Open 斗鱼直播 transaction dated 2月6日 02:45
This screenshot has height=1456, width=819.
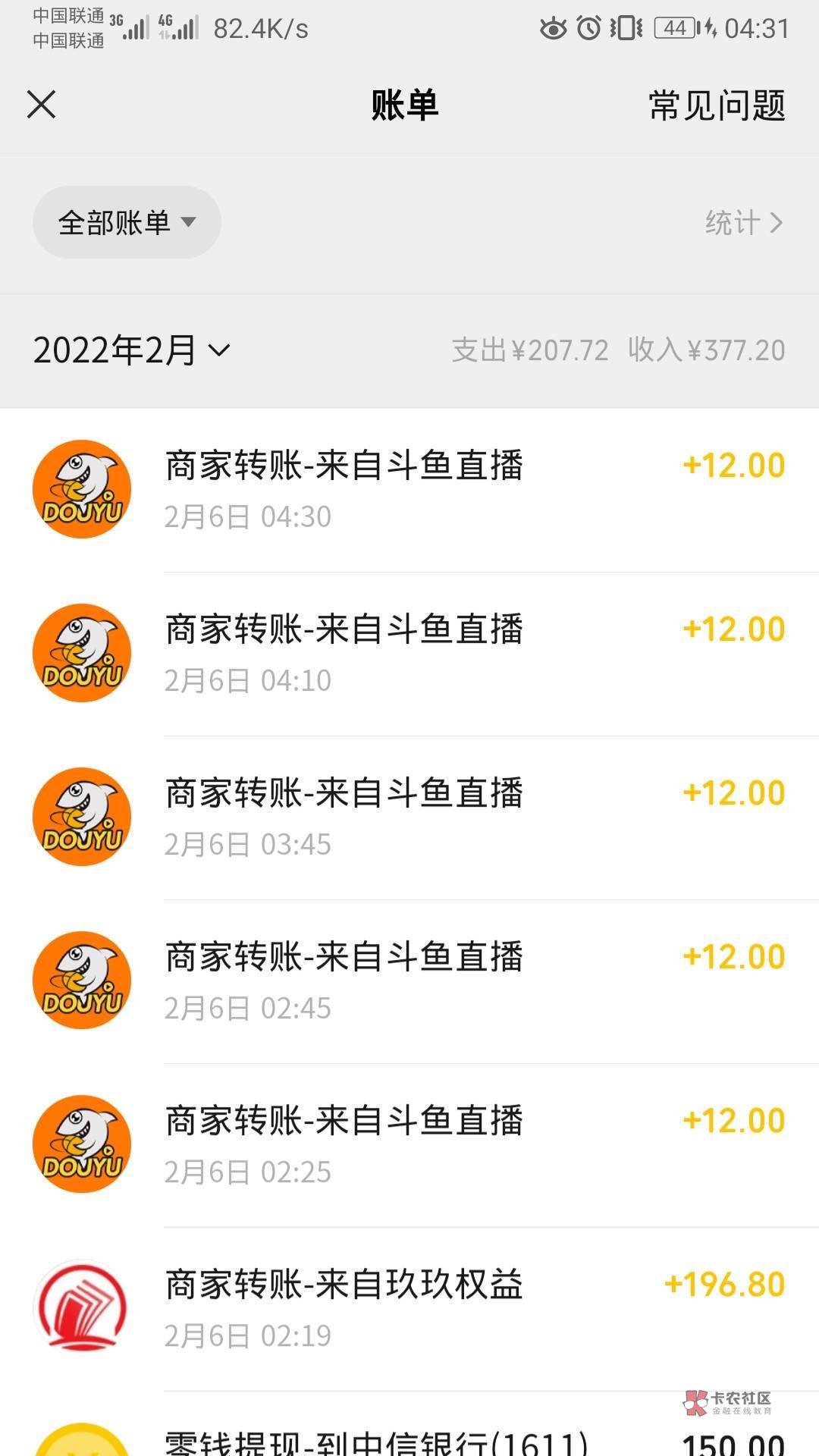[409, 981]
